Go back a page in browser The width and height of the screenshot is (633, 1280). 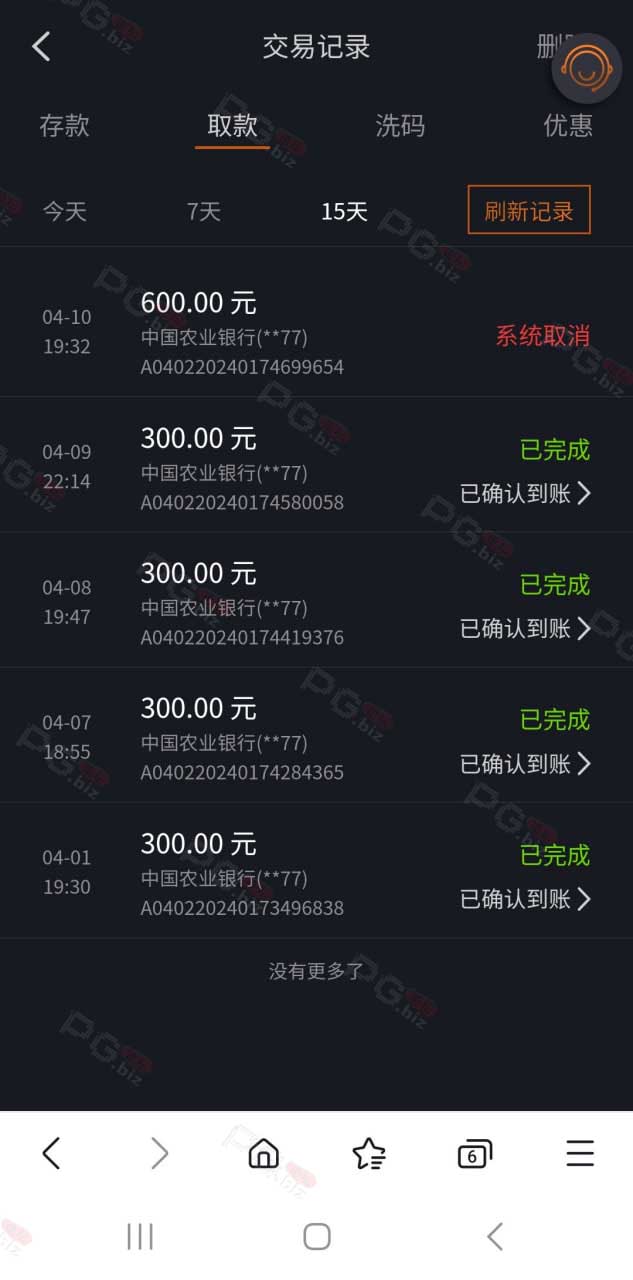pyautogui.click(x=52, y=1153)
